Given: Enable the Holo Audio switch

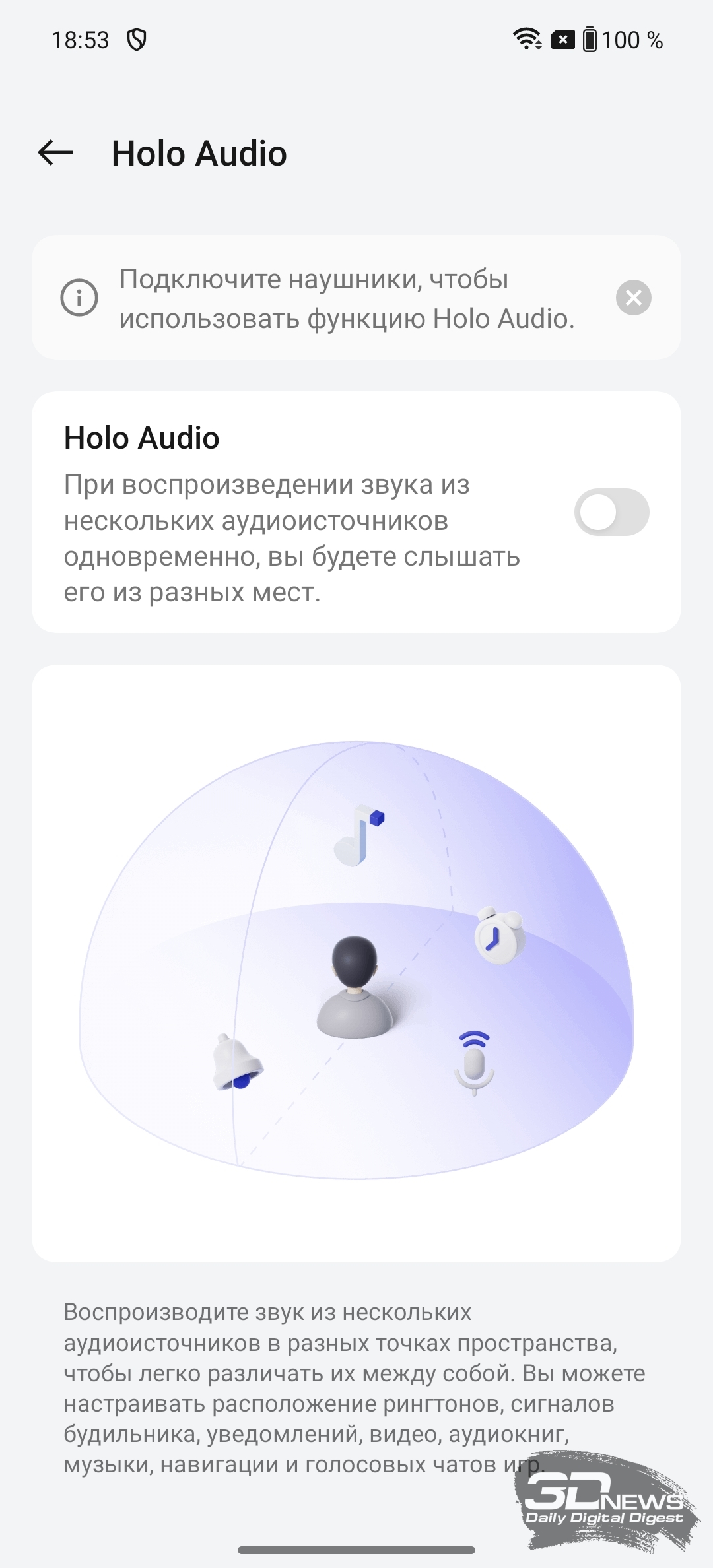Looking at the screenshot, I should click(611, 512).
